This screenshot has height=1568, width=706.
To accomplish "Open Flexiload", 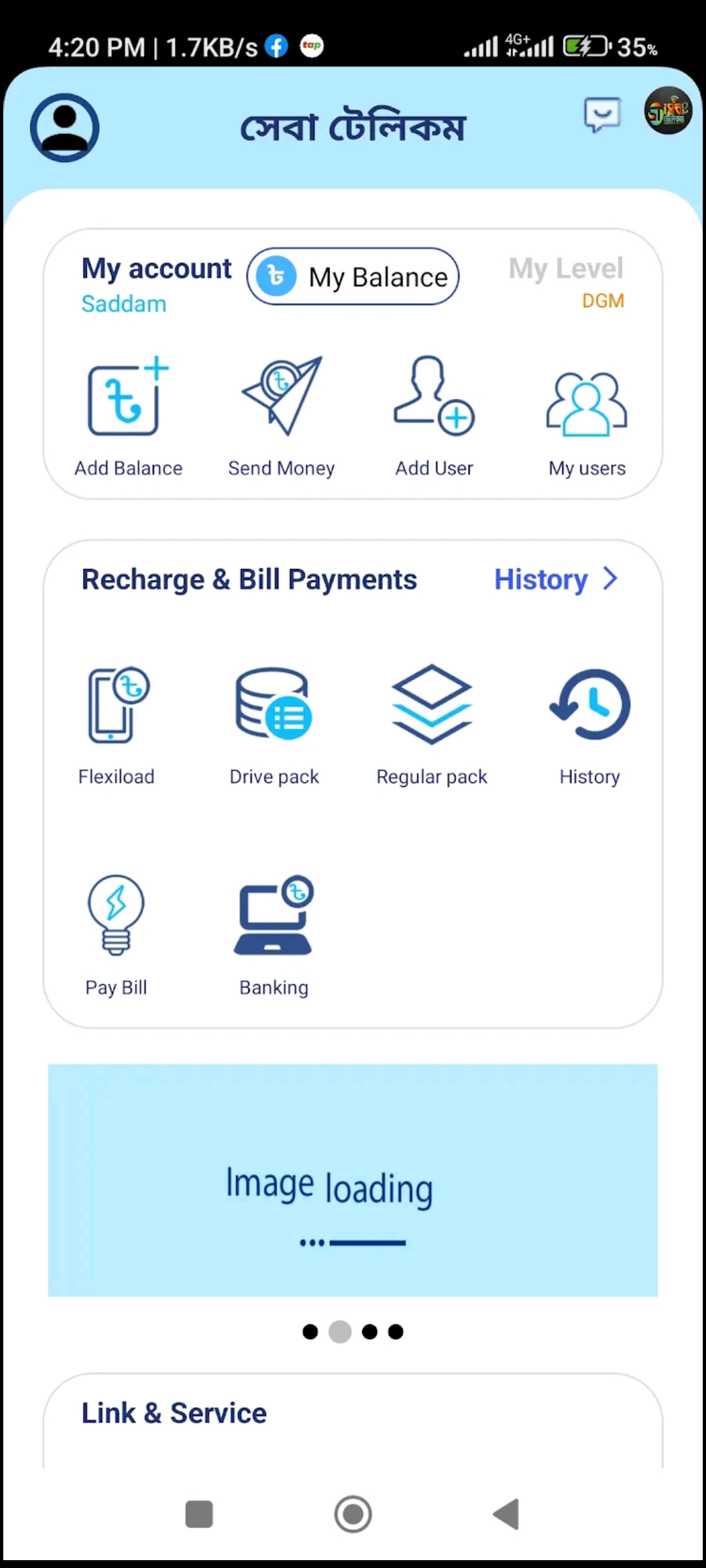I will click(116, 727).
